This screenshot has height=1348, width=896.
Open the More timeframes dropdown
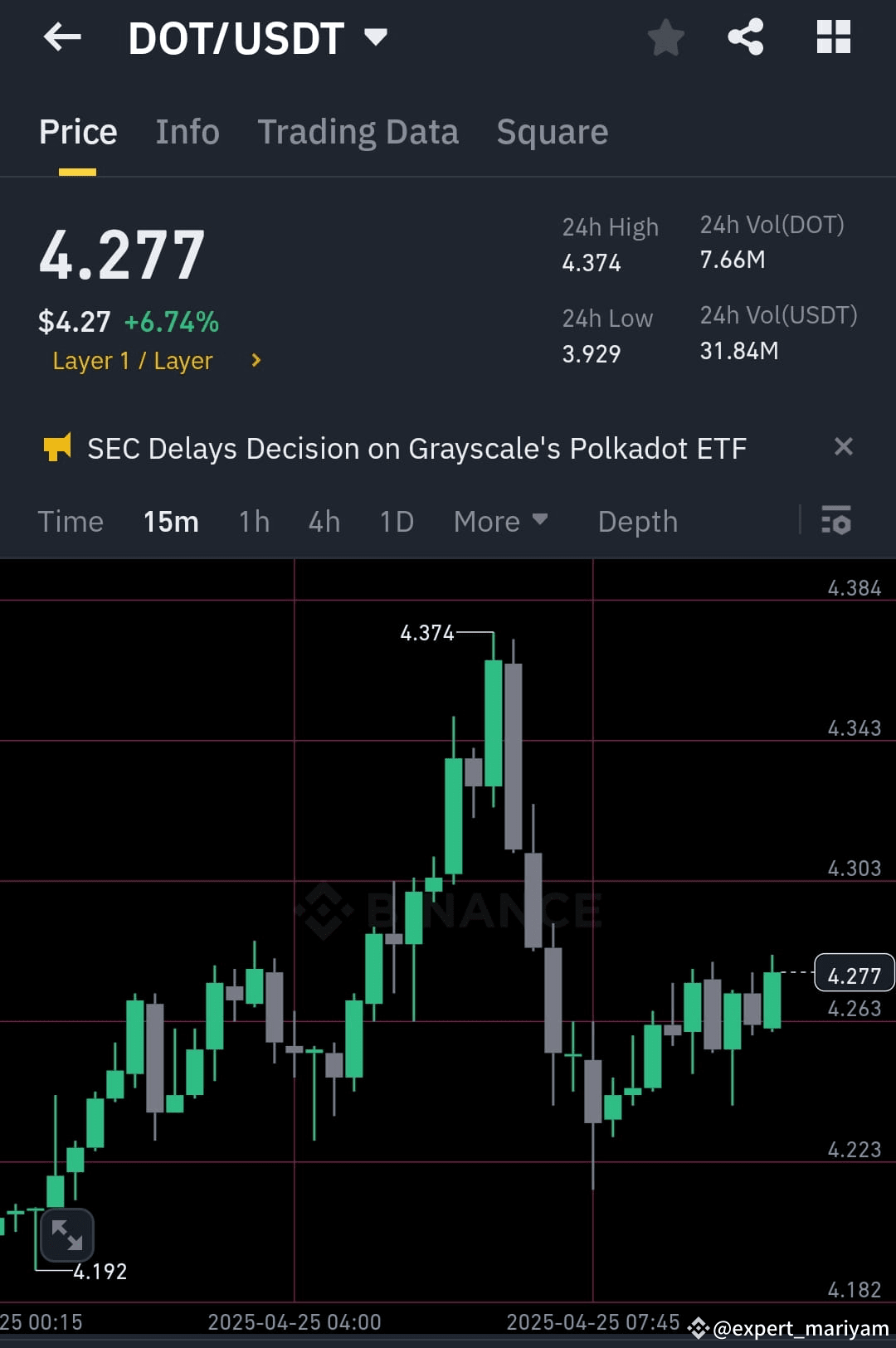[501, 522]
